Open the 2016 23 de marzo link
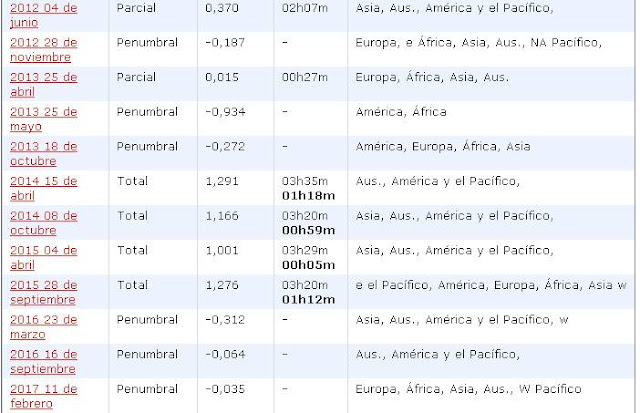The image size is (640, 413). click(x=43, y=319)
